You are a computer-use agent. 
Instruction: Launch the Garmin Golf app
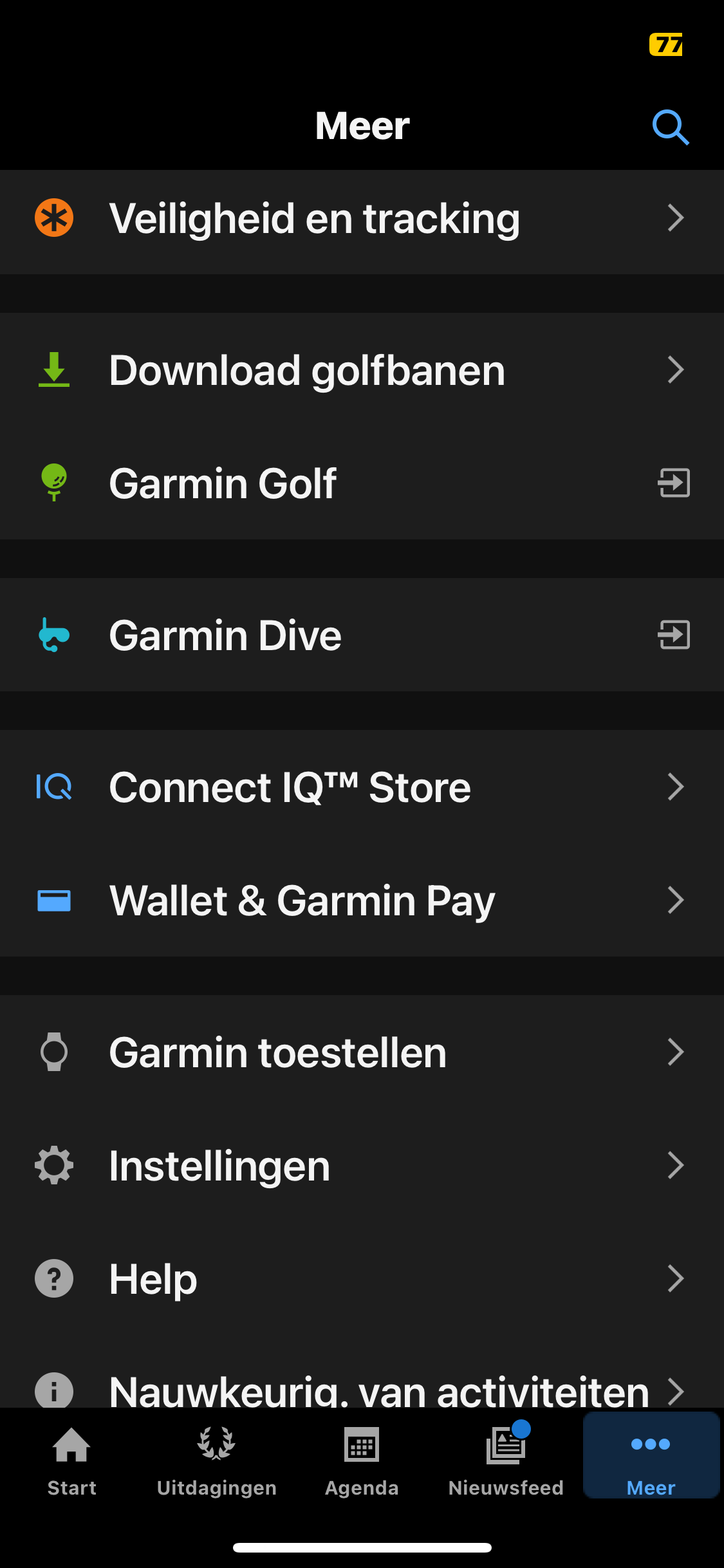(x=362, y=483)
